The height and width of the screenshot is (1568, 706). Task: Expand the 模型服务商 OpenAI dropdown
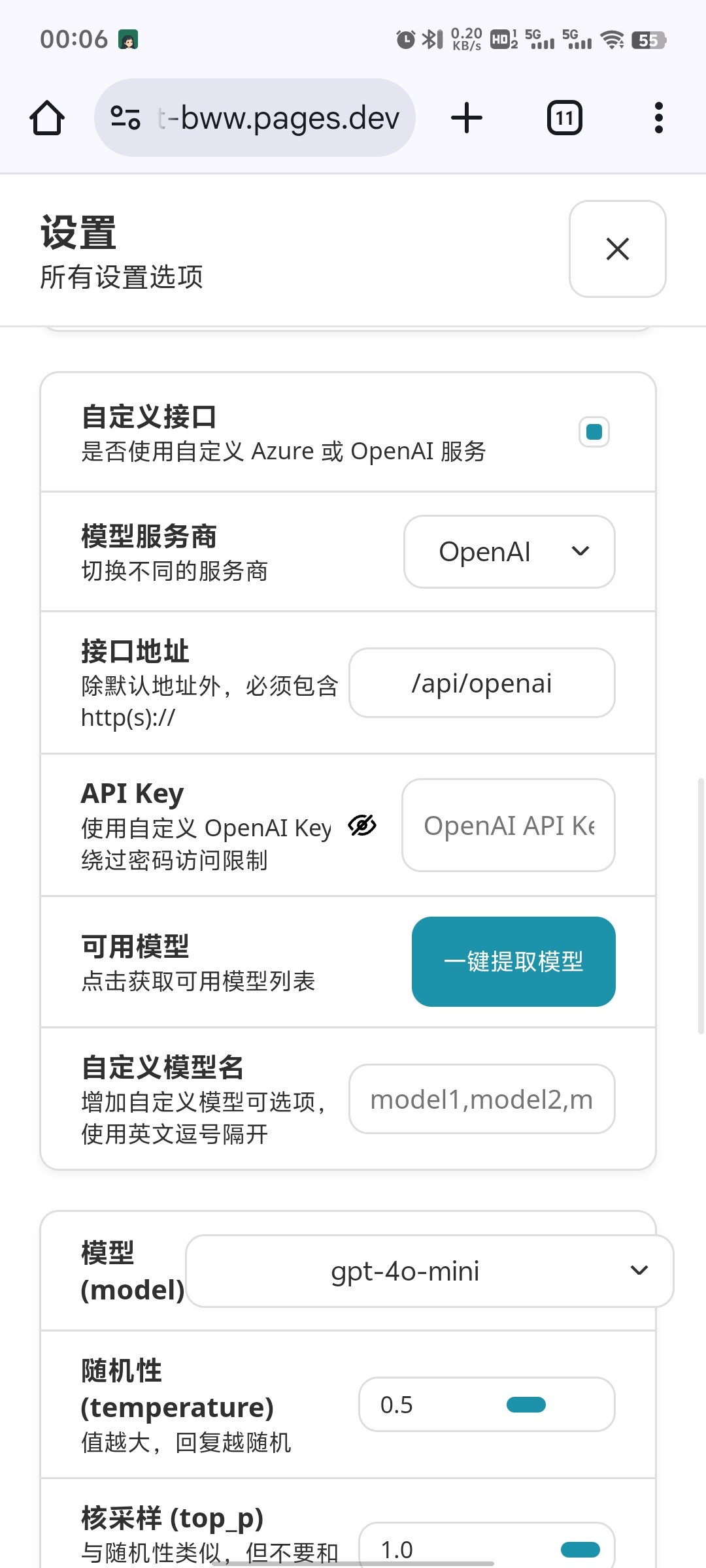click(x=509, y=552)
